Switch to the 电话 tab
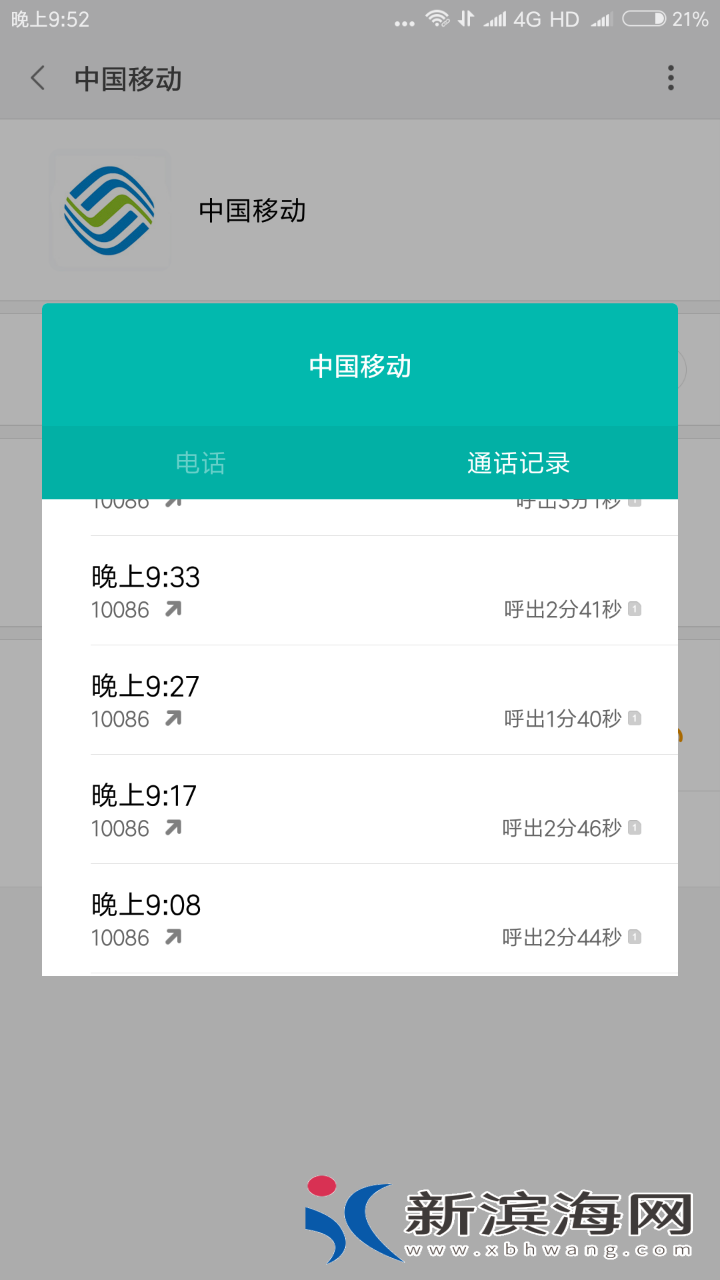The height and width of the screenshot is (1280, 720). (x=200, y=463)
